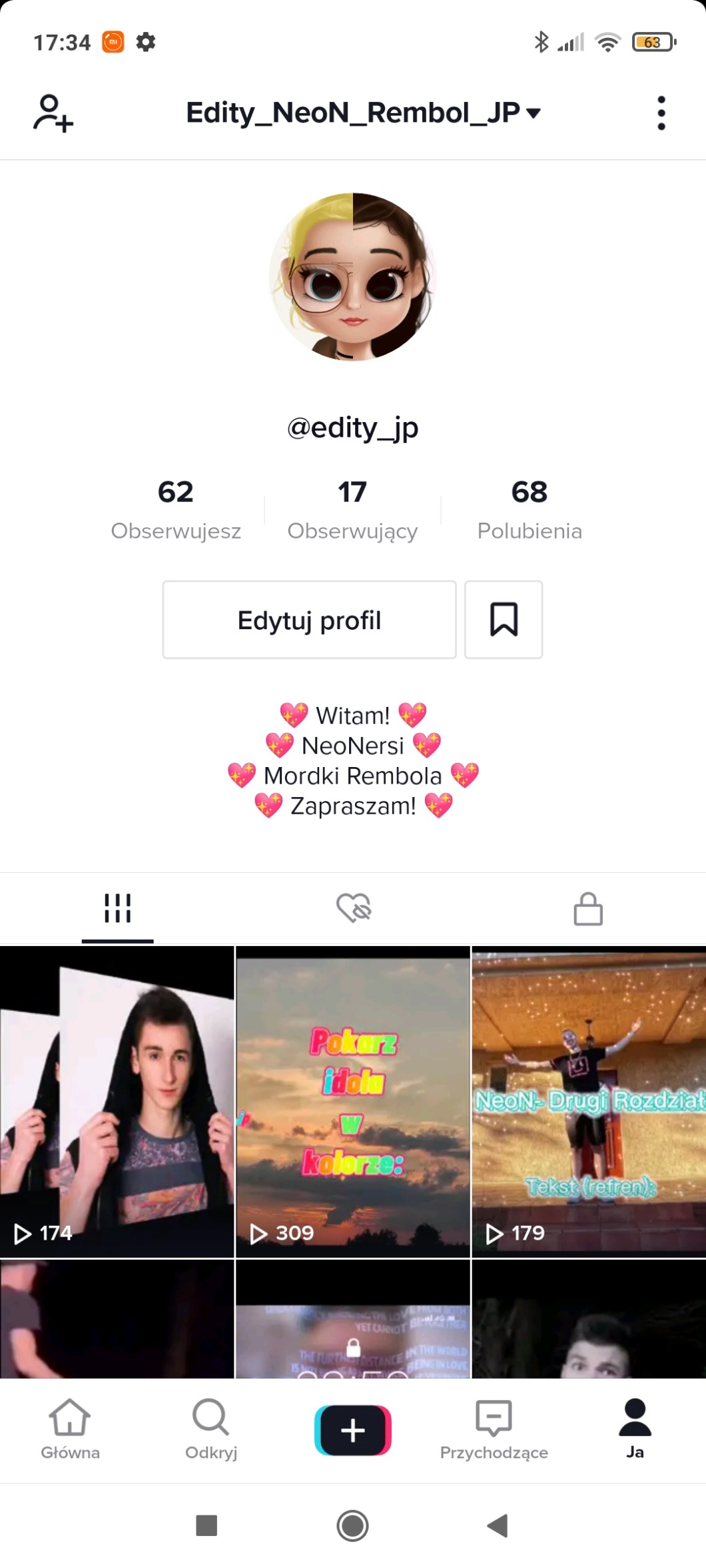The image size is (706, 1568).
Task: Tap the Edytuj profil button
Action: pyautogui.click(x=309, y=620)
